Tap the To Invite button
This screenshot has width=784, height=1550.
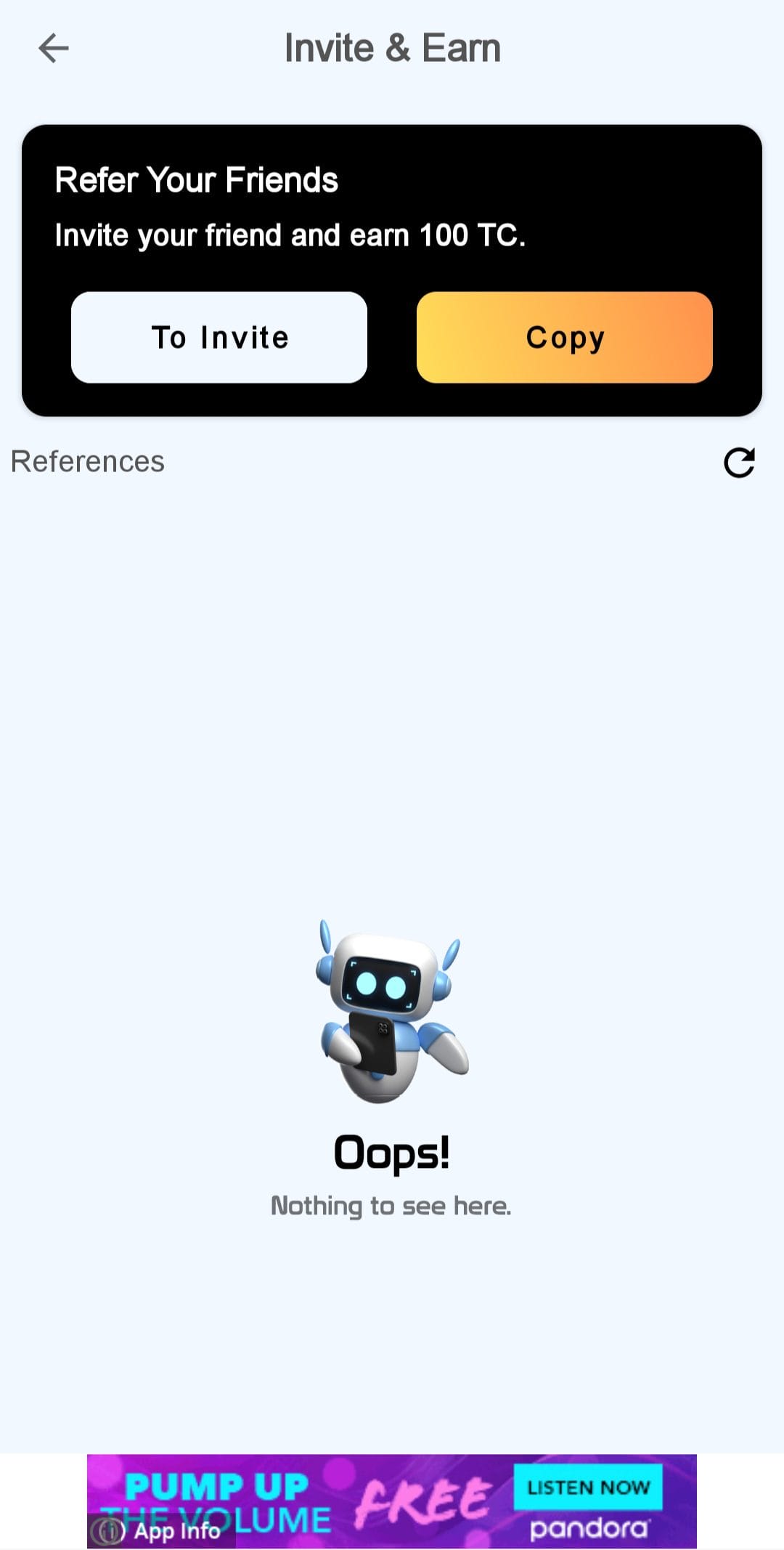[219, 338]
